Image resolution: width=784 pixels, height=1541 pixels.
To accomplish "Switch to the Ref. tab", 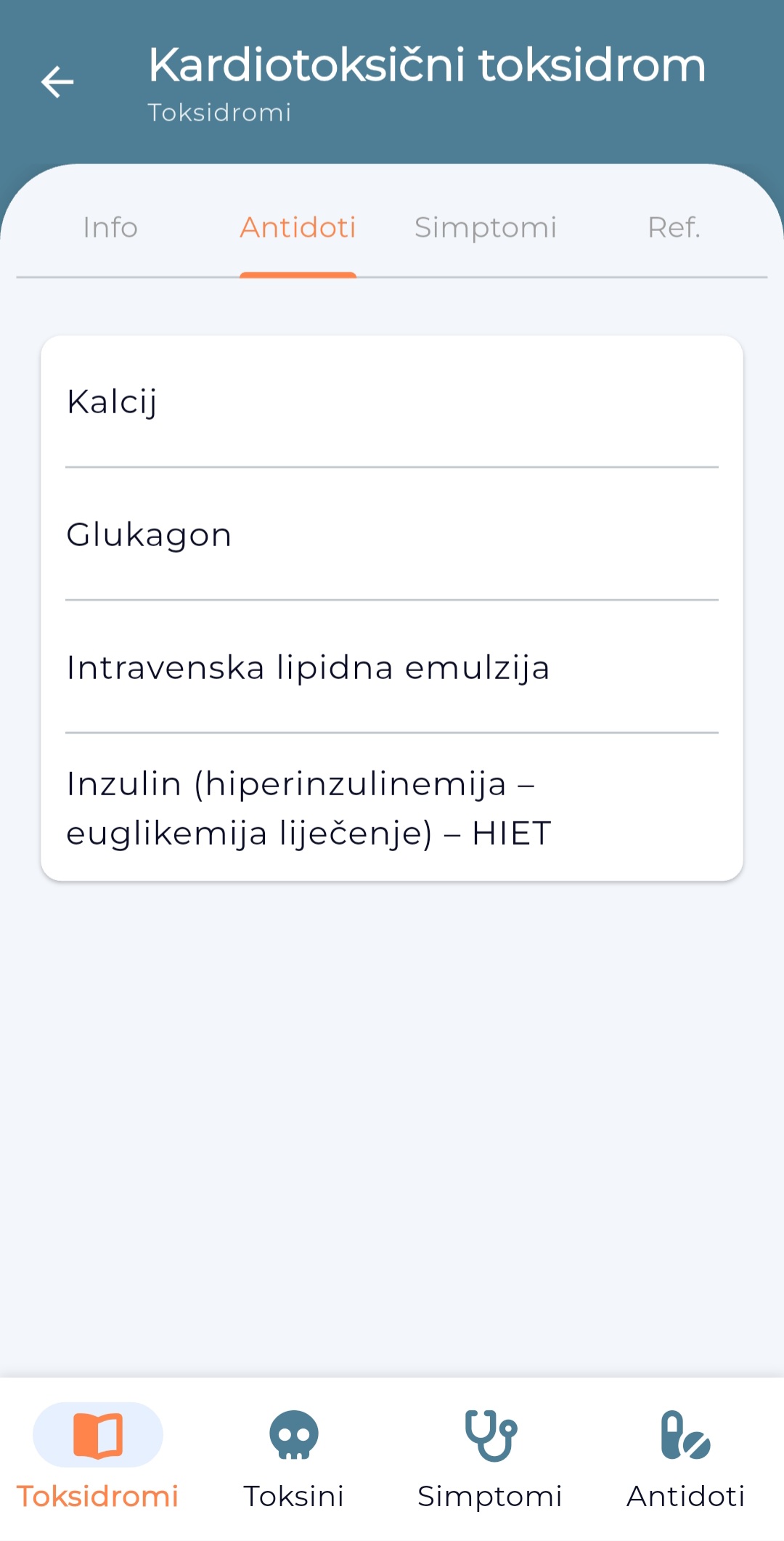I will click(674, 228).
